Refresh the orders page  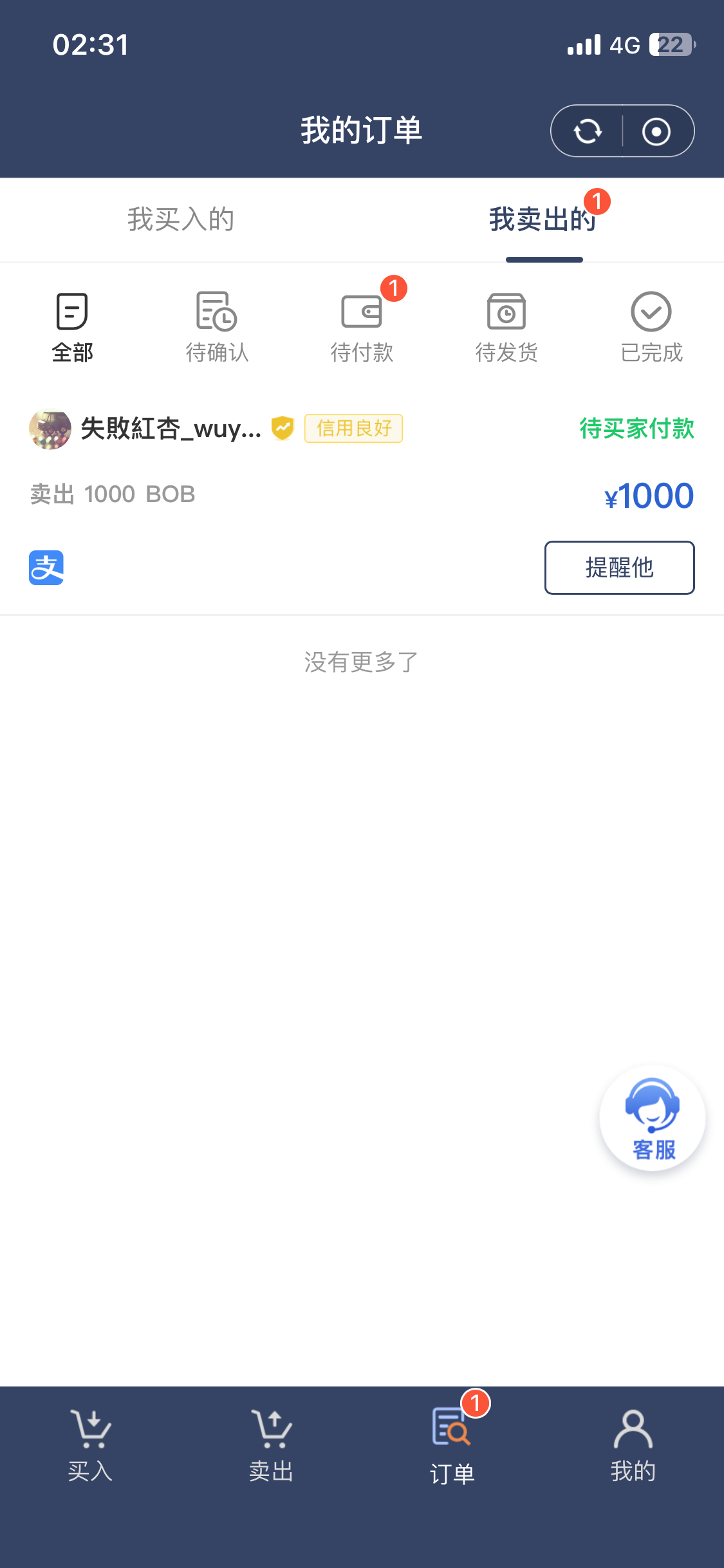(587, 131)
